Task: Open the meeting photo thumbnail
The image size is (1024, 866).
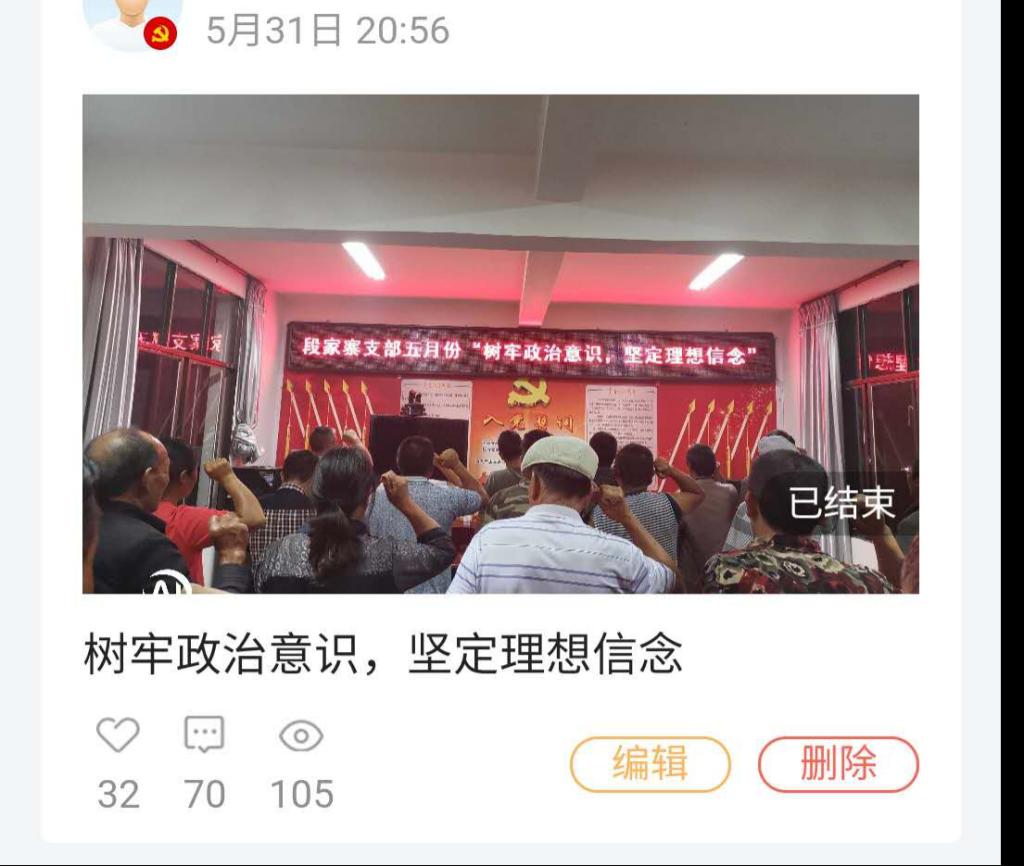Action: coord(500,344)
